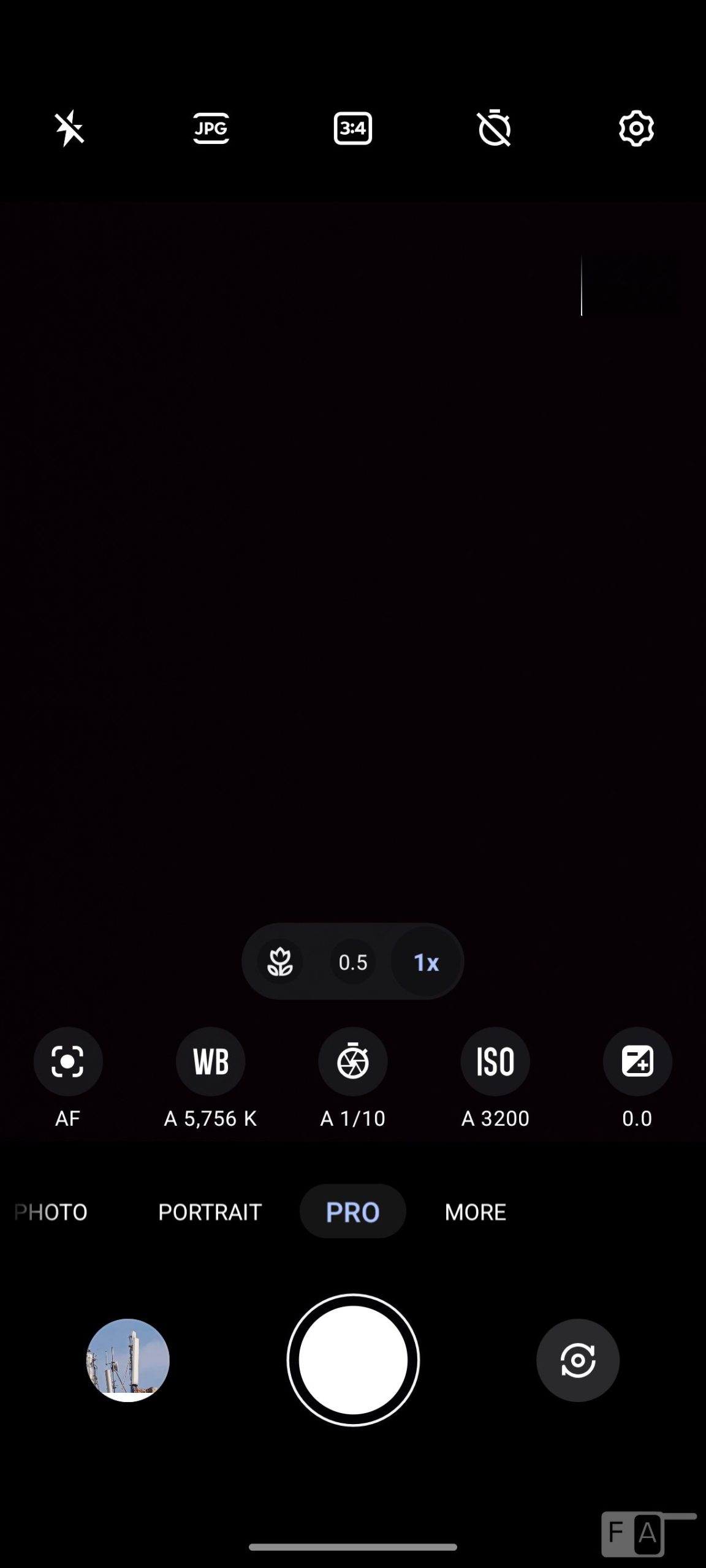The height and width of the screenshot is (1568, 706).
Task: Open the ISO control
Action: [x=495, y=1061]
